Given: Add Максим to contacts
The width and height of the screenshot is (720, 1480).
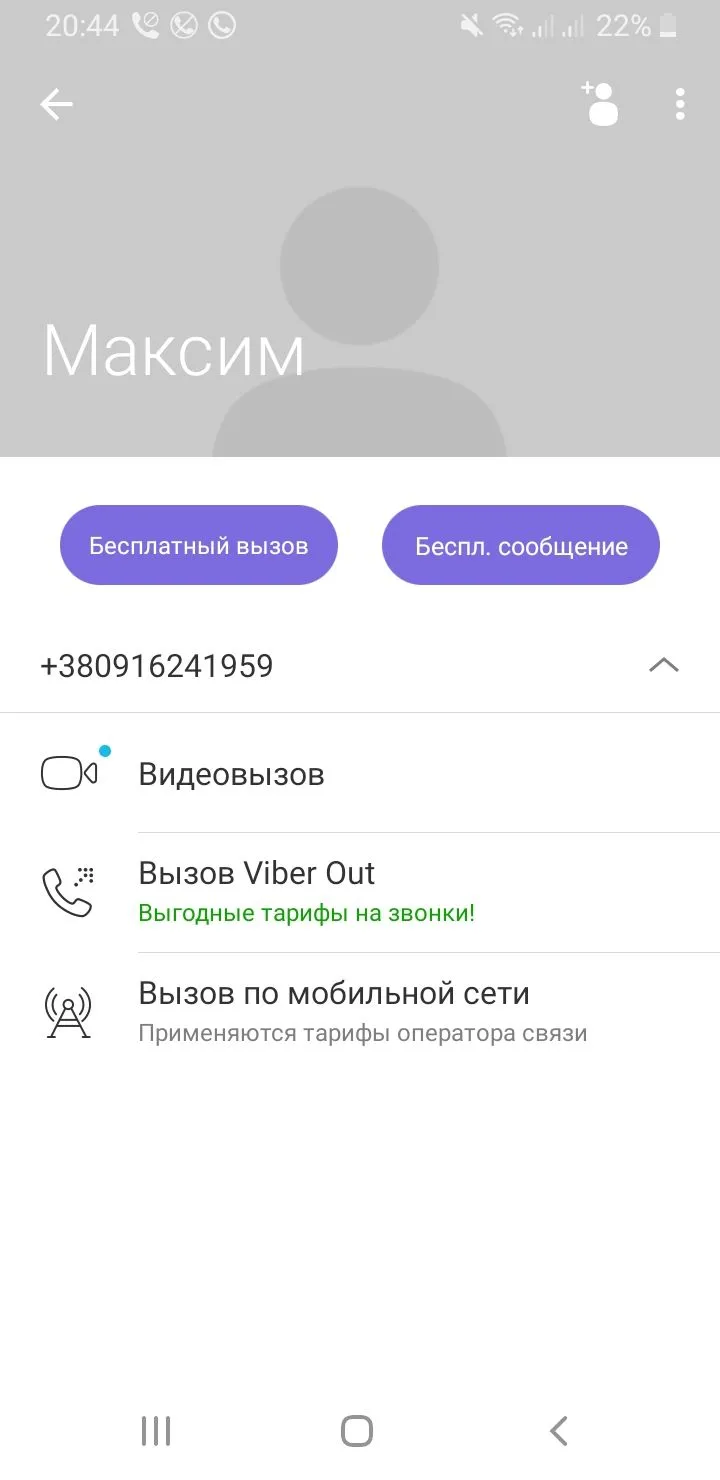Looking at the screenshot, I should (600, 104).
